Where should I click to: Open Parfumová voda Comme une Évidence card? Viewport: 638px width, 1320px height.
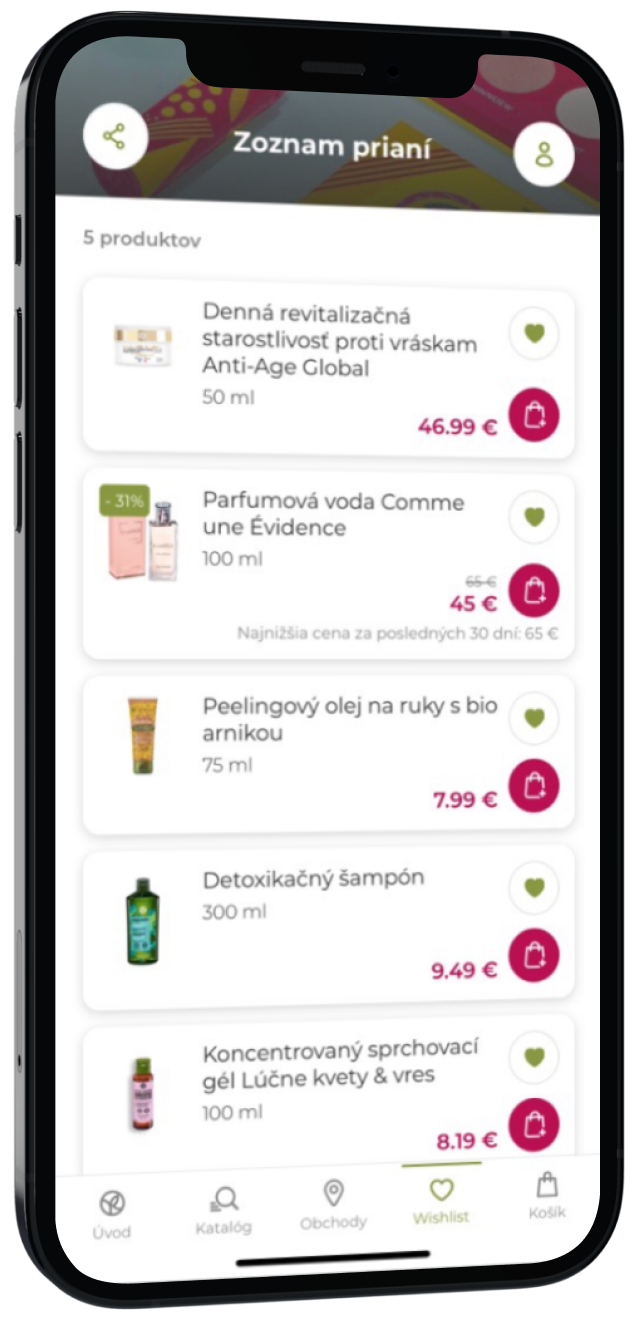pyautogui.click(x=332, y=515)
